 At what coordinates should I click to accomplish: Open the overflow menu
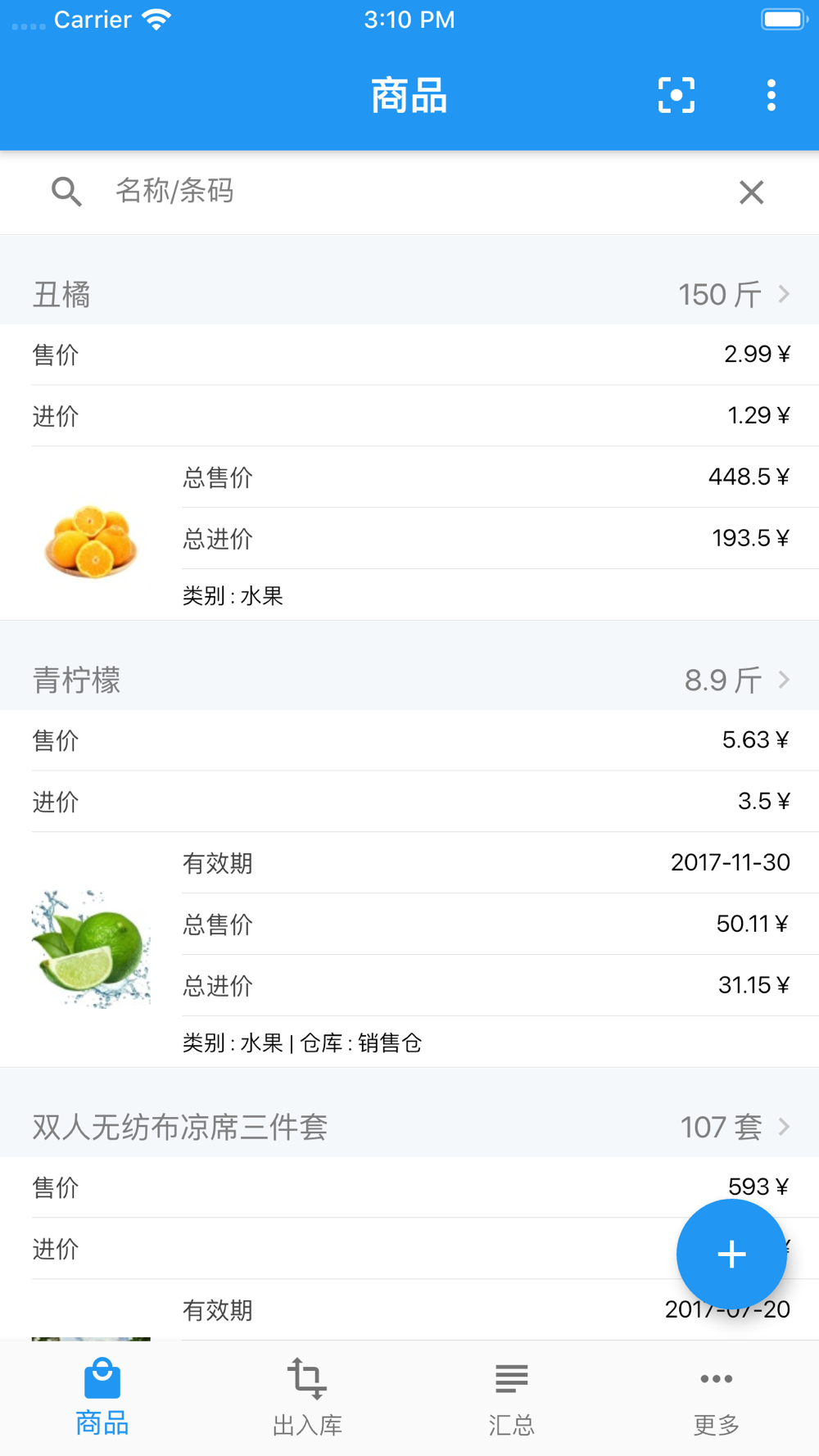pyautogui.click(x=771, y=96)
